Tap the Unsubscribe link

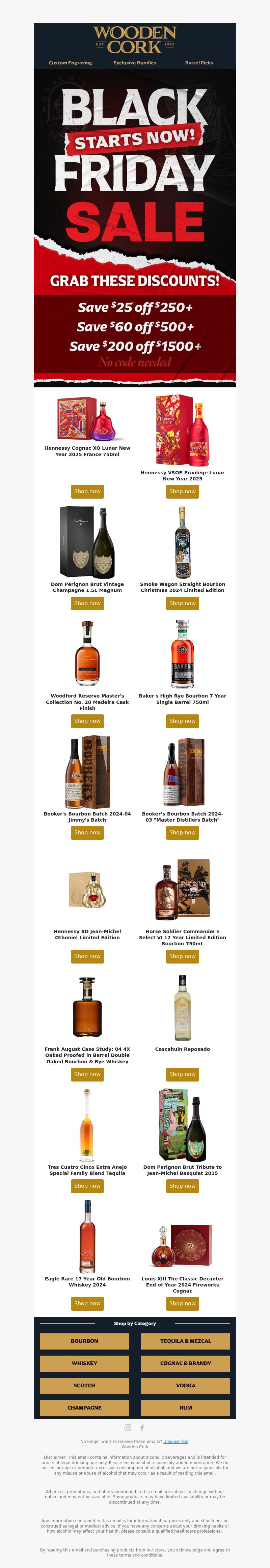coord(175,1441)
